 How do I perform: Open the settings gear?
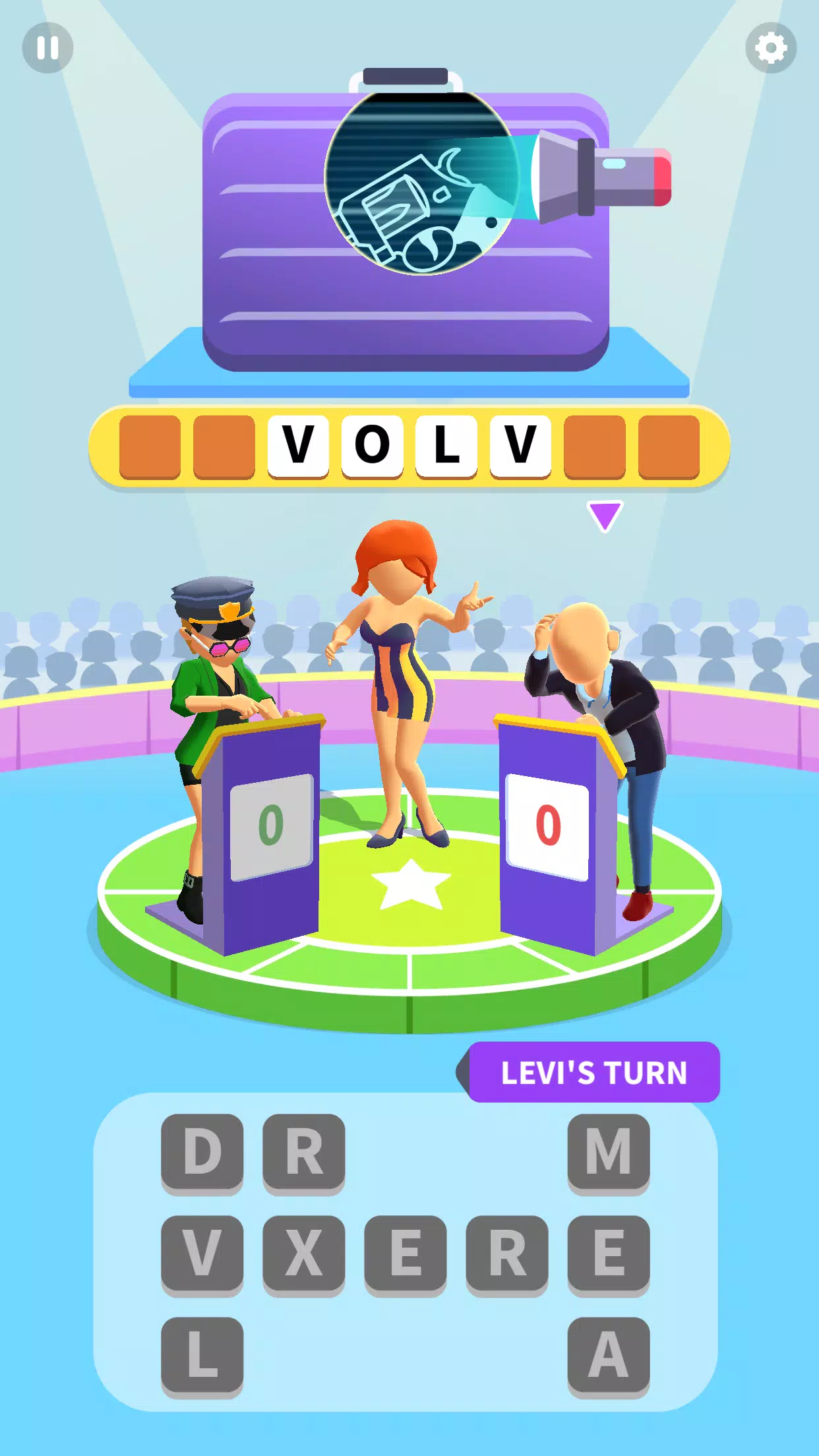(771, 47)
